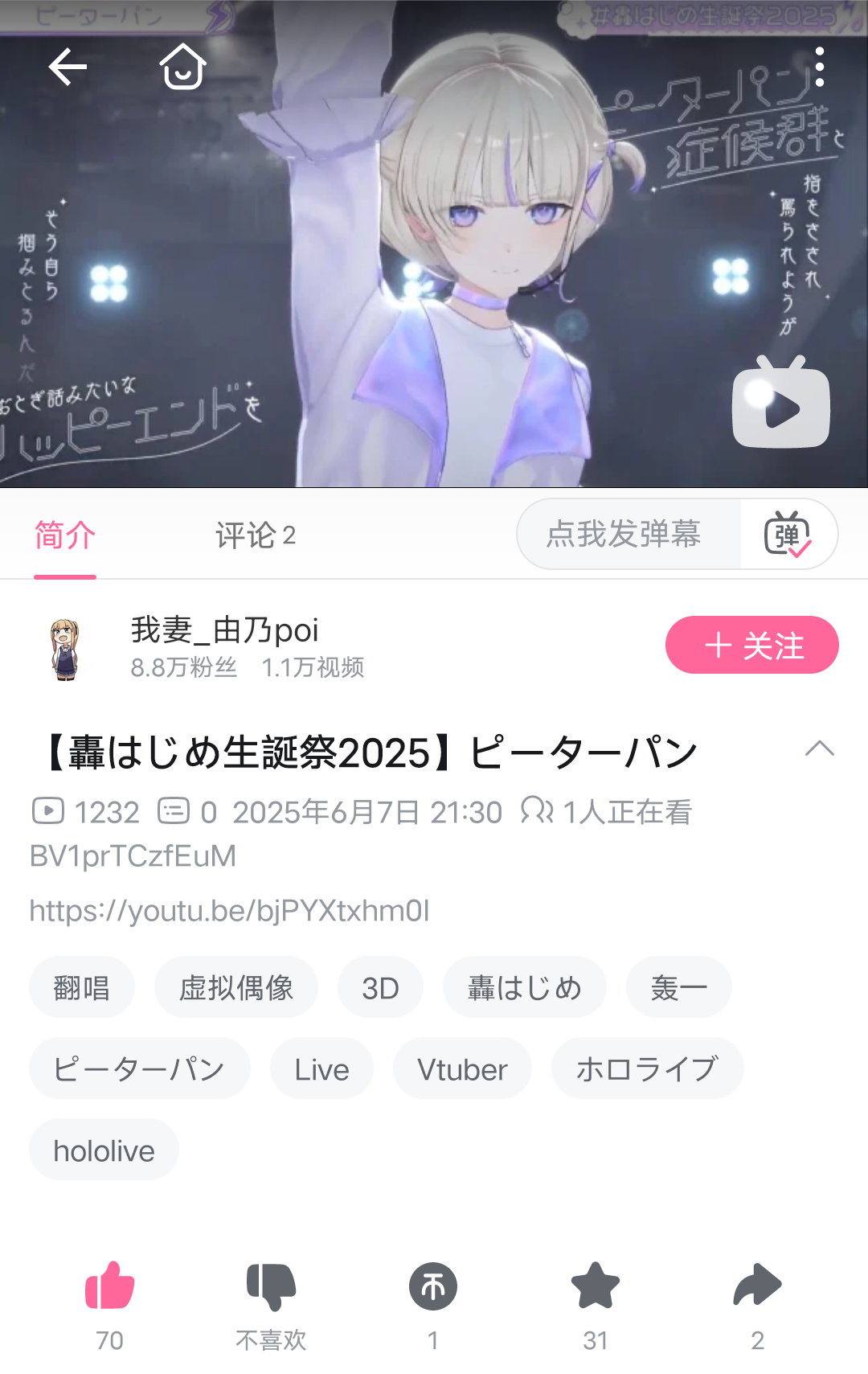View the Vtuber tag
The image size is (868, 1374).
pos(462,1069)
